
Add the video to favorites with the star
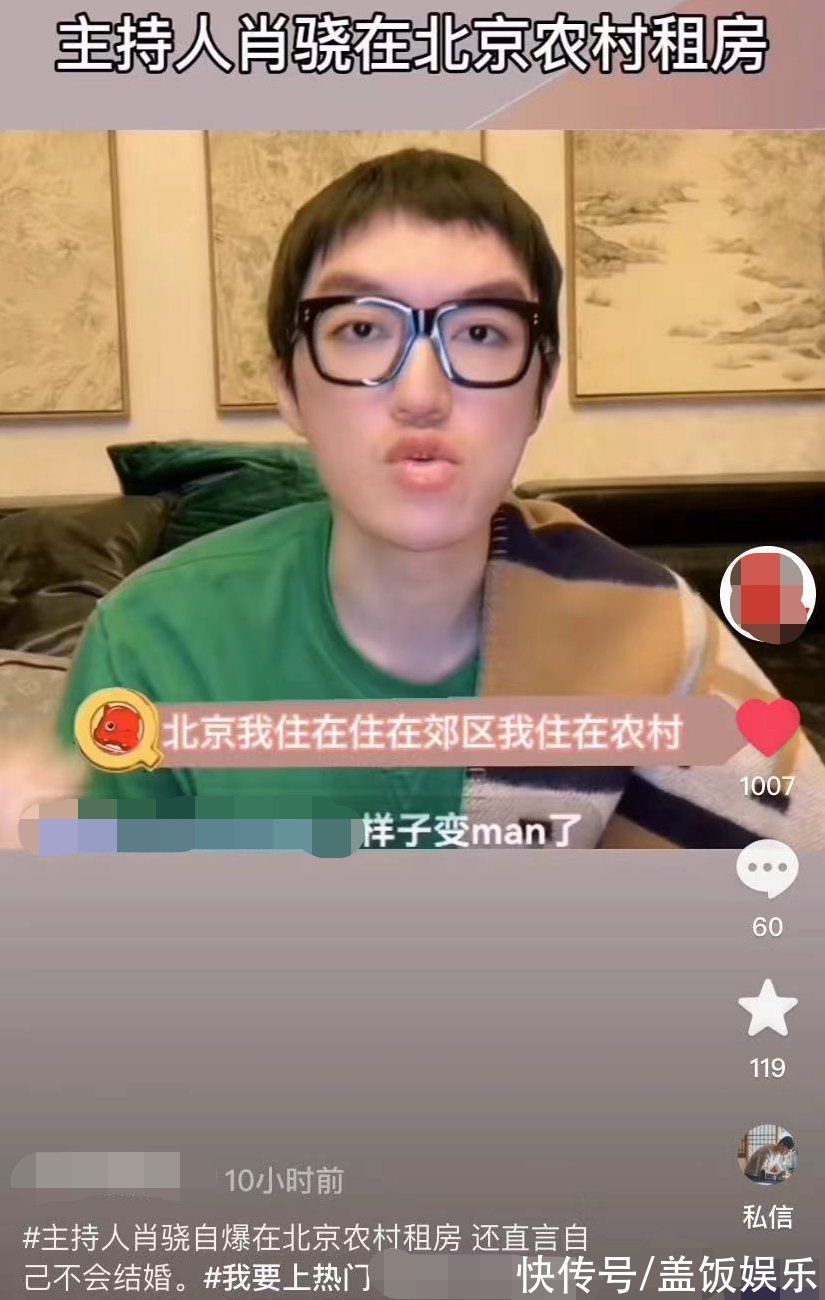click(x=767, y=1009)
